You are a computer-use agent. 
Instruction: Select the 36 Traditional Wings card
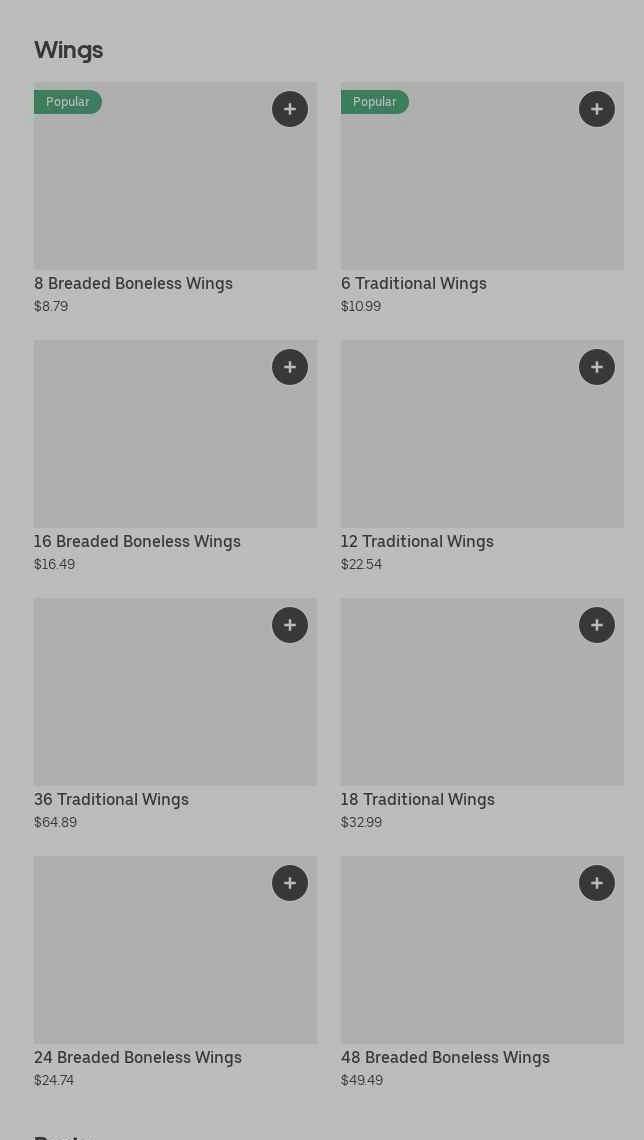150,708
